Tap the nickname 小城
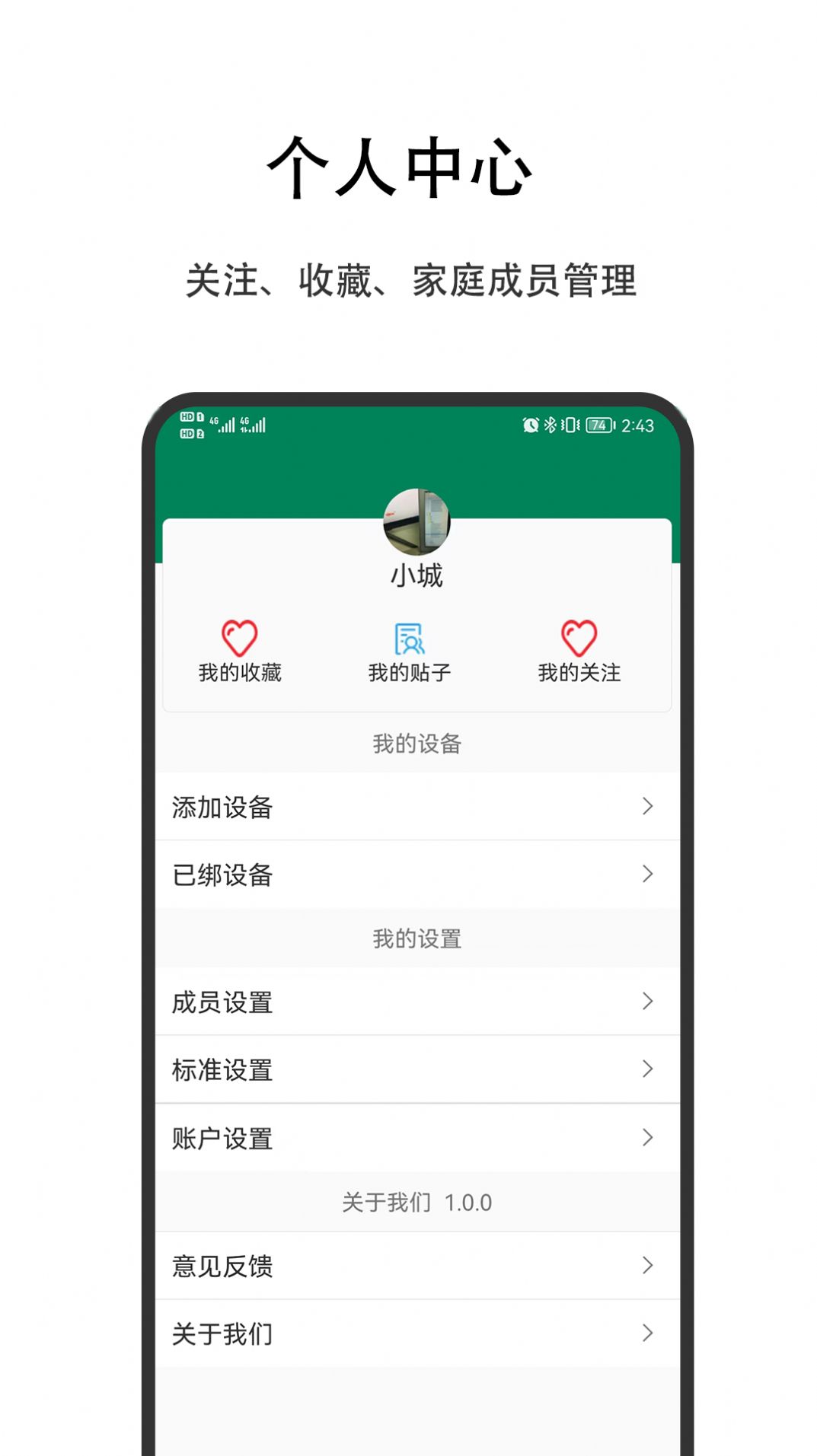Image resolution: width=817 pixels, height=1456 pixels. tap(417, 575)
